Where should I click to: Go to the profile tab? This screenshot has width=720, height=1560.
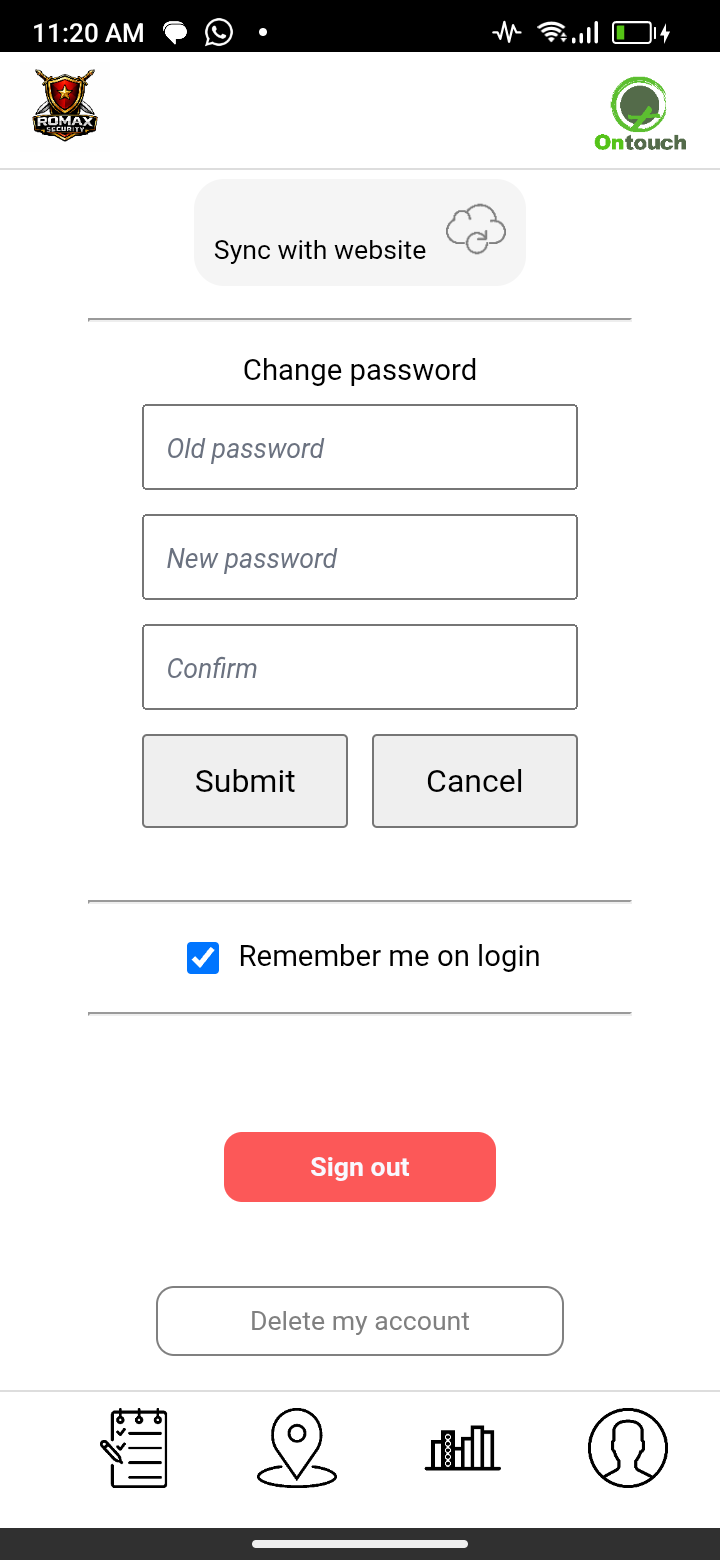pos(627,1447)
